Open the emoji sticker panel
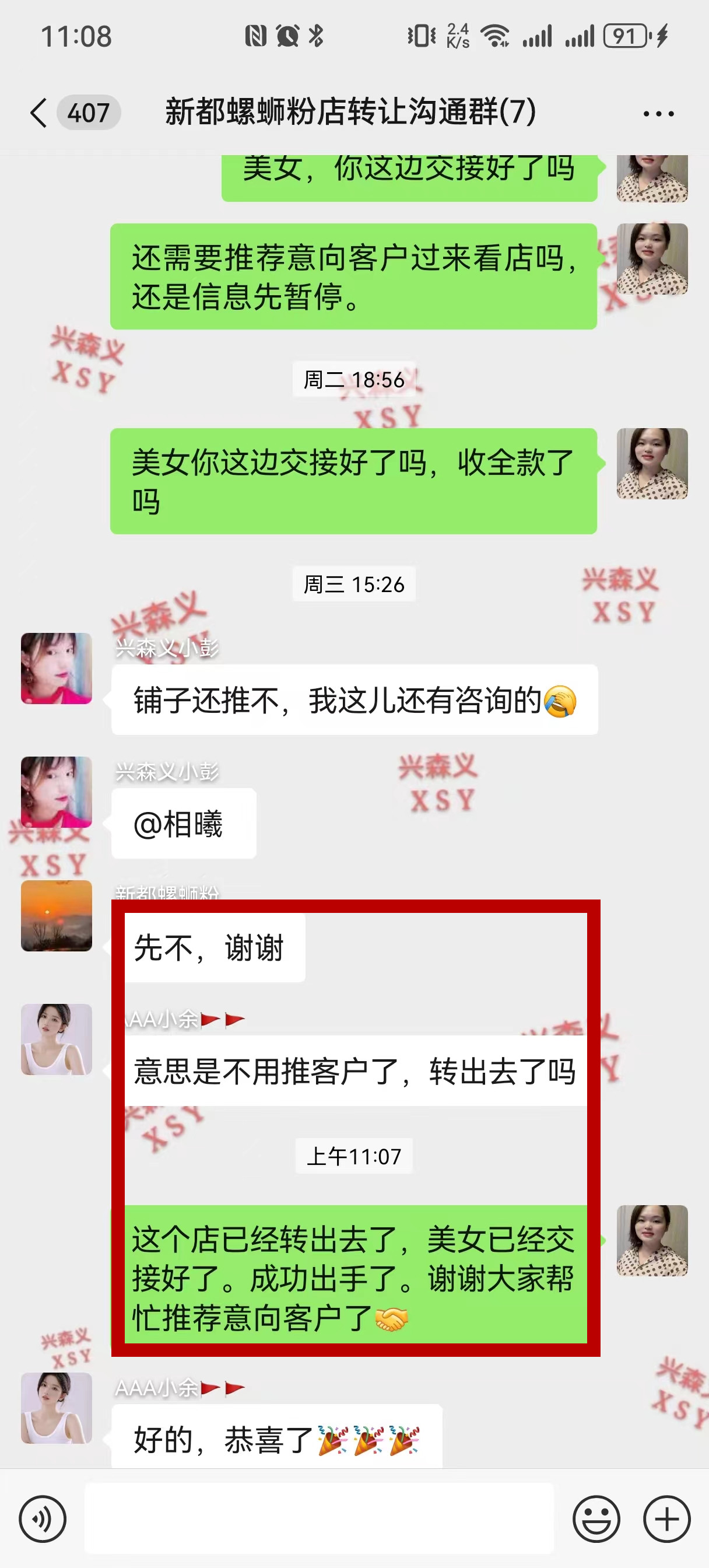 [596, 1520]
